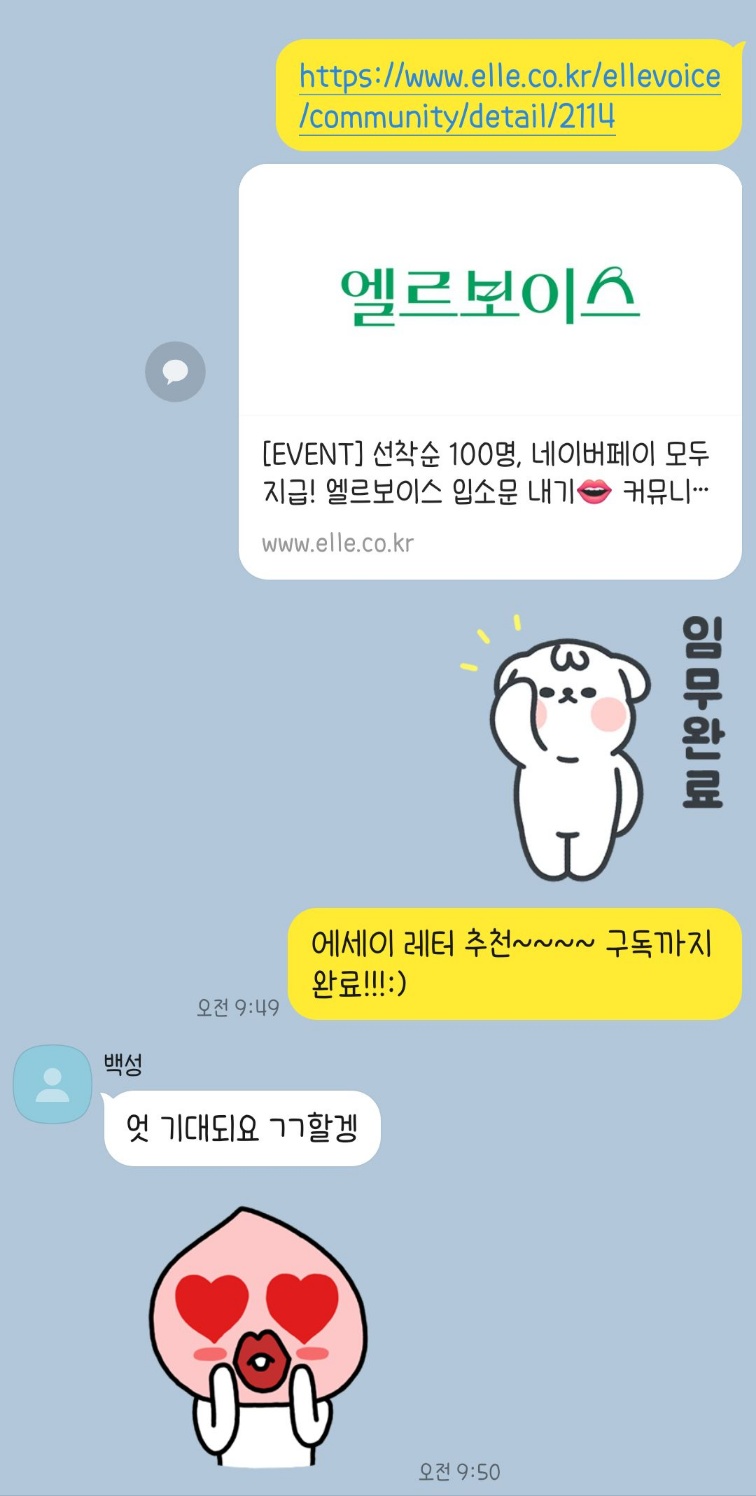Image resolution: width=756 pixels, height=1496 pixels.
Task: Open the 엘르보이스 event preview card
Action: point(490,371)
